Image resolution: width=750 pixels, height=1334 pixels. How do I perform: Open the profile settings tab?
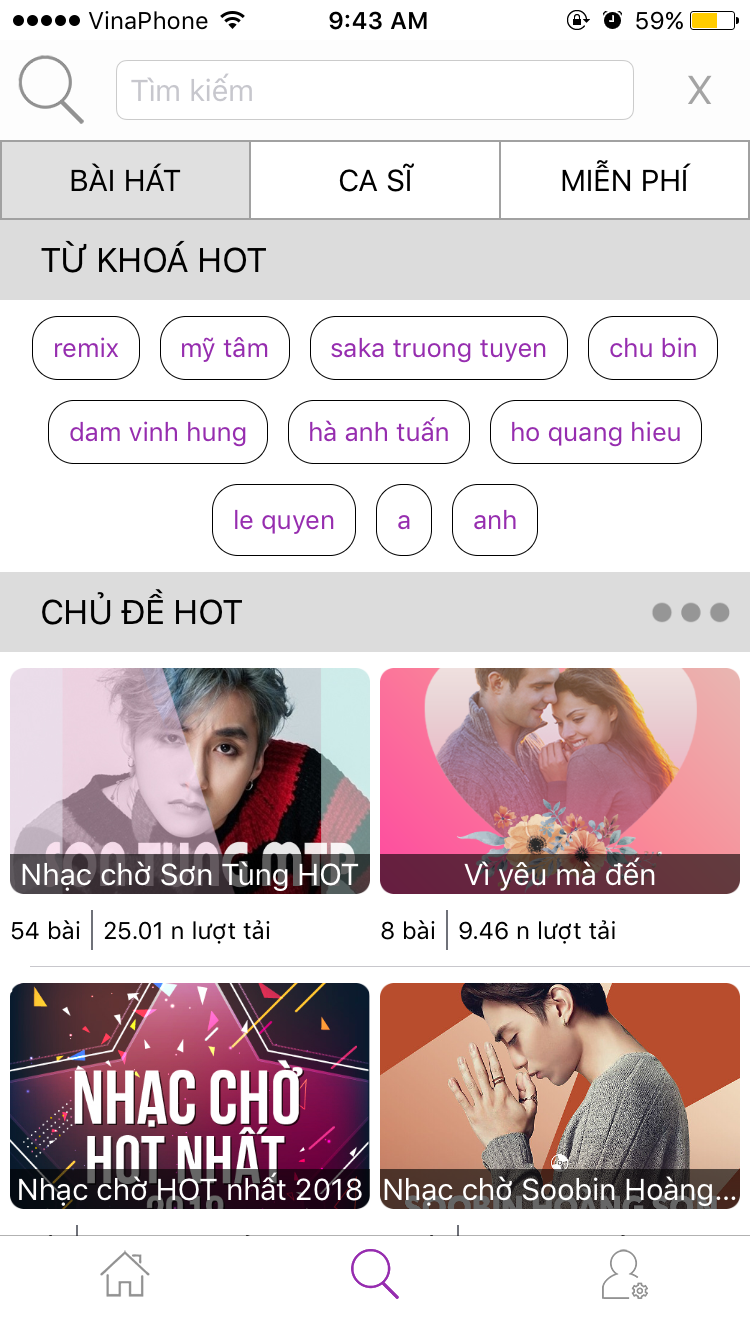point(624,1275)
